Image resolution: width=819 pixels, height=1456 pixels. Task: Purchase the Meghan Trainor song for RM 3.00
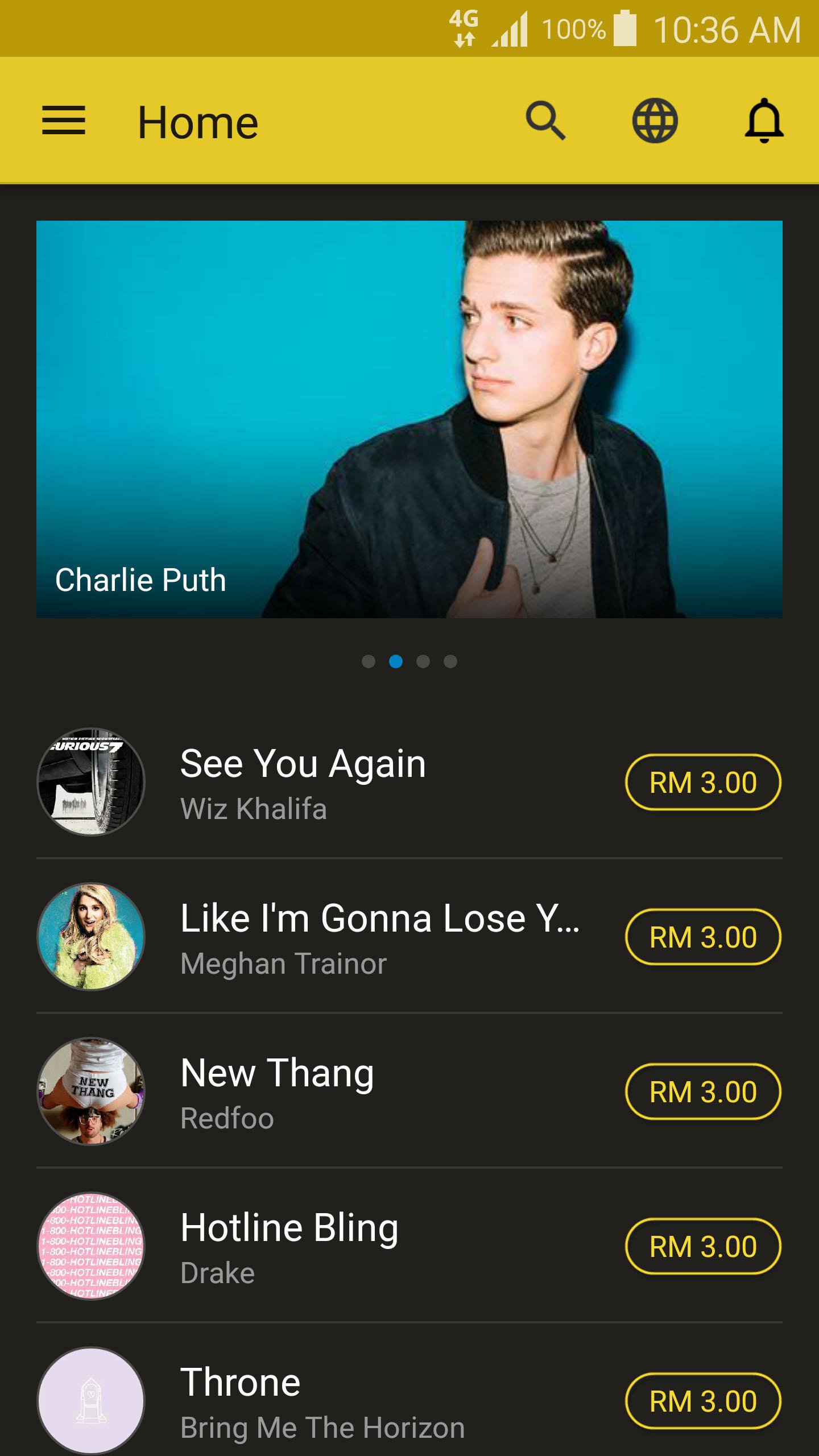click(x=703, y=937)
